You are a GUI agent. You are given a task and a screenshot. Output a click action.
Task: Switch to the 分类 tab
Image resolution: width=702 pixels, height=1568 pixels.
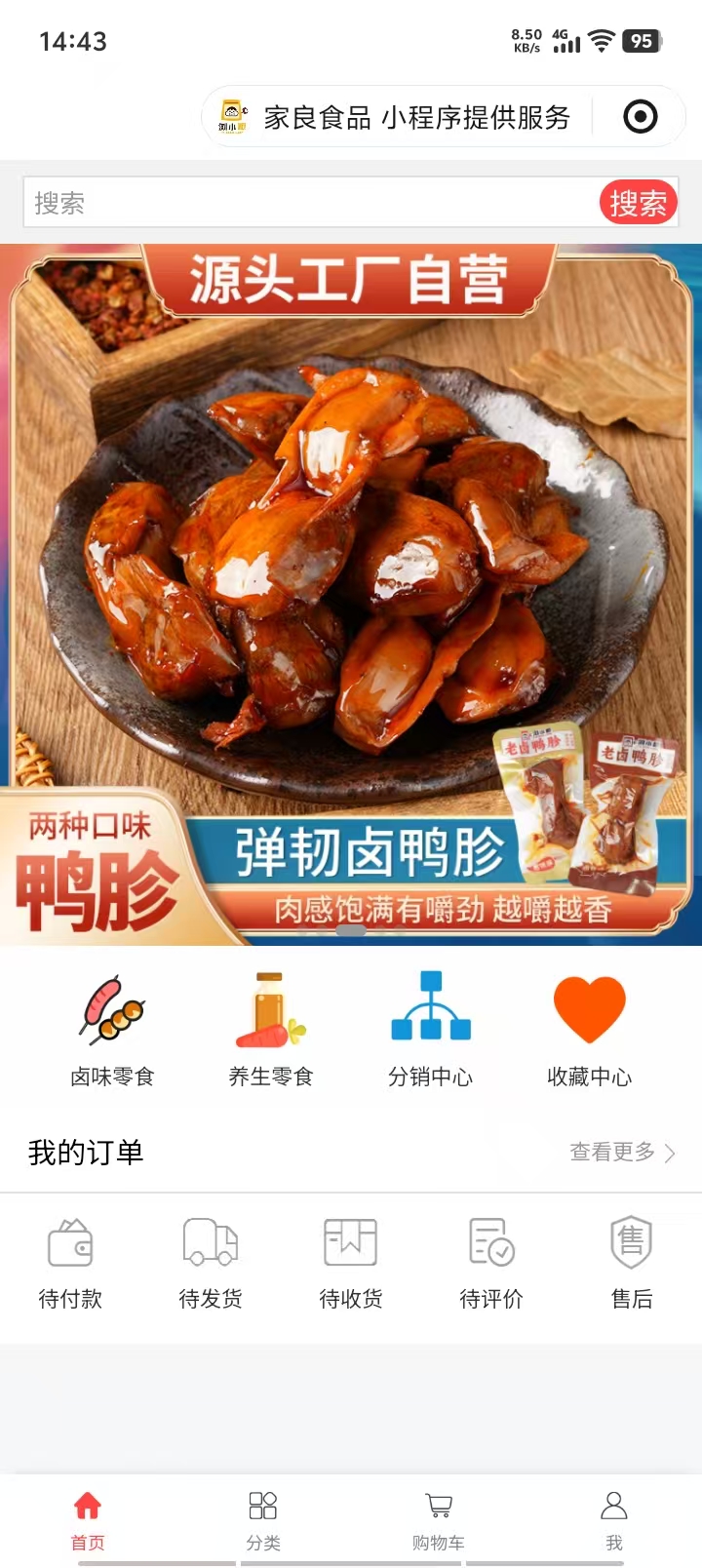point(263,1519)
